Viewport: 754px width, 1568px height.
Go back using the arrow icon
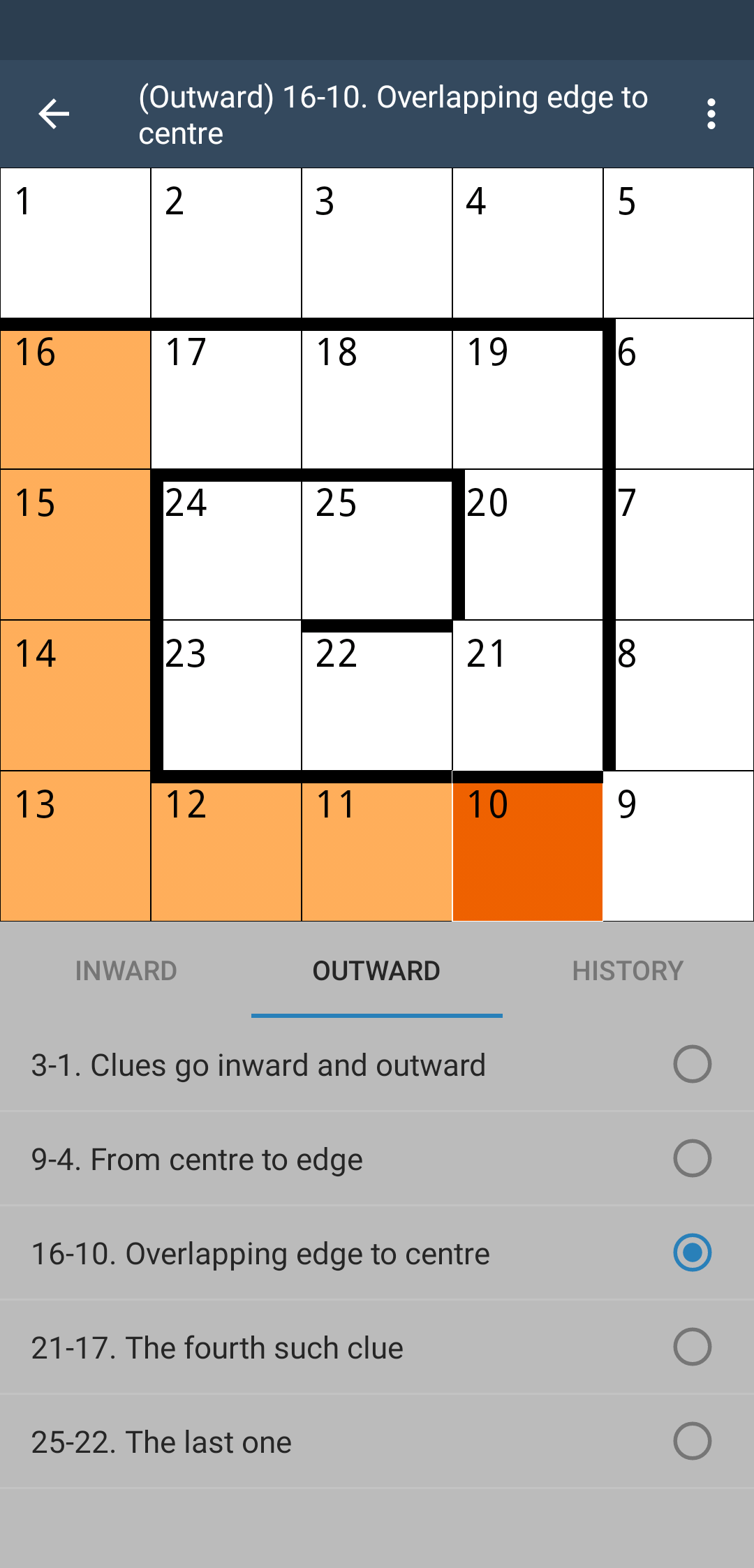(x=54, y=114)
